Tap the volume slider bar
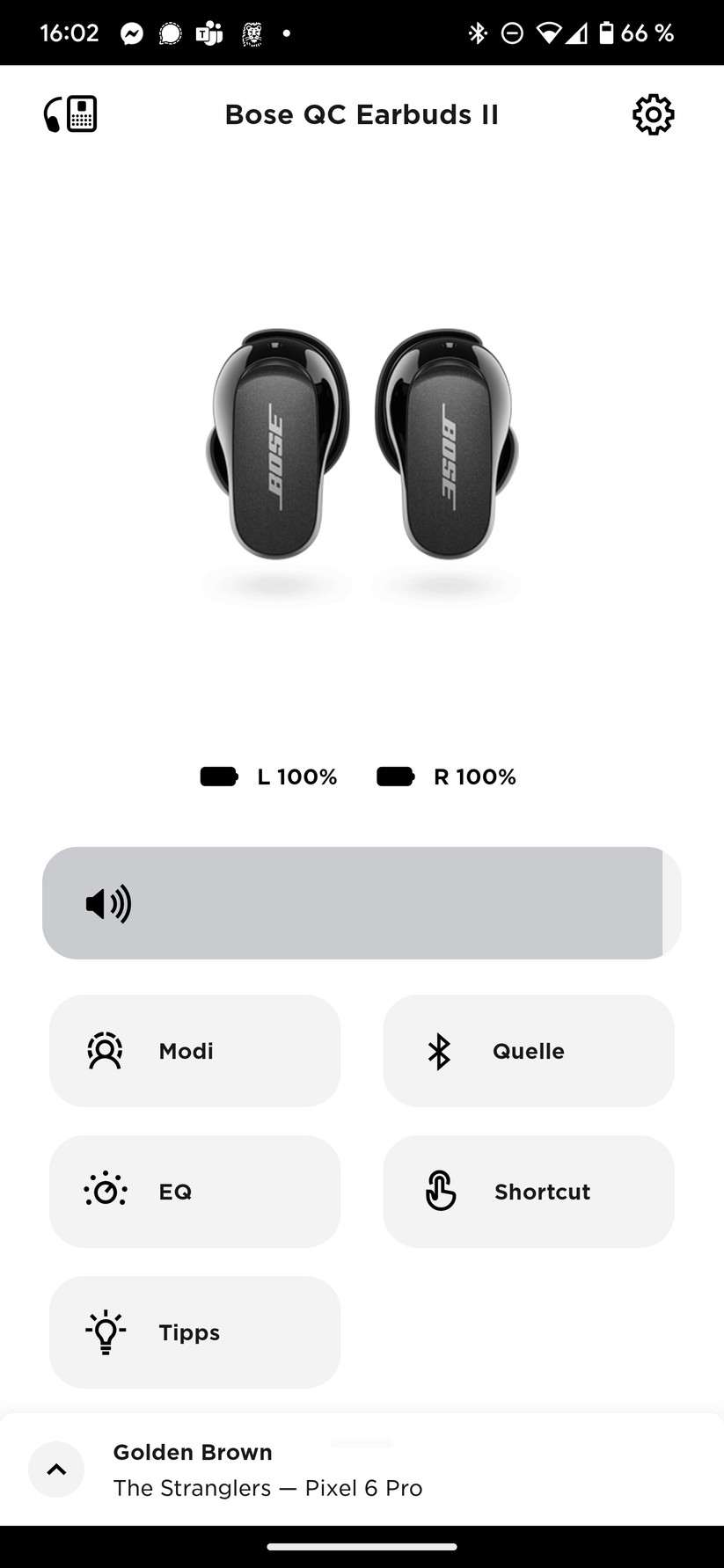The height and width of the screenshot is (1568, 724). pos(361,903)
